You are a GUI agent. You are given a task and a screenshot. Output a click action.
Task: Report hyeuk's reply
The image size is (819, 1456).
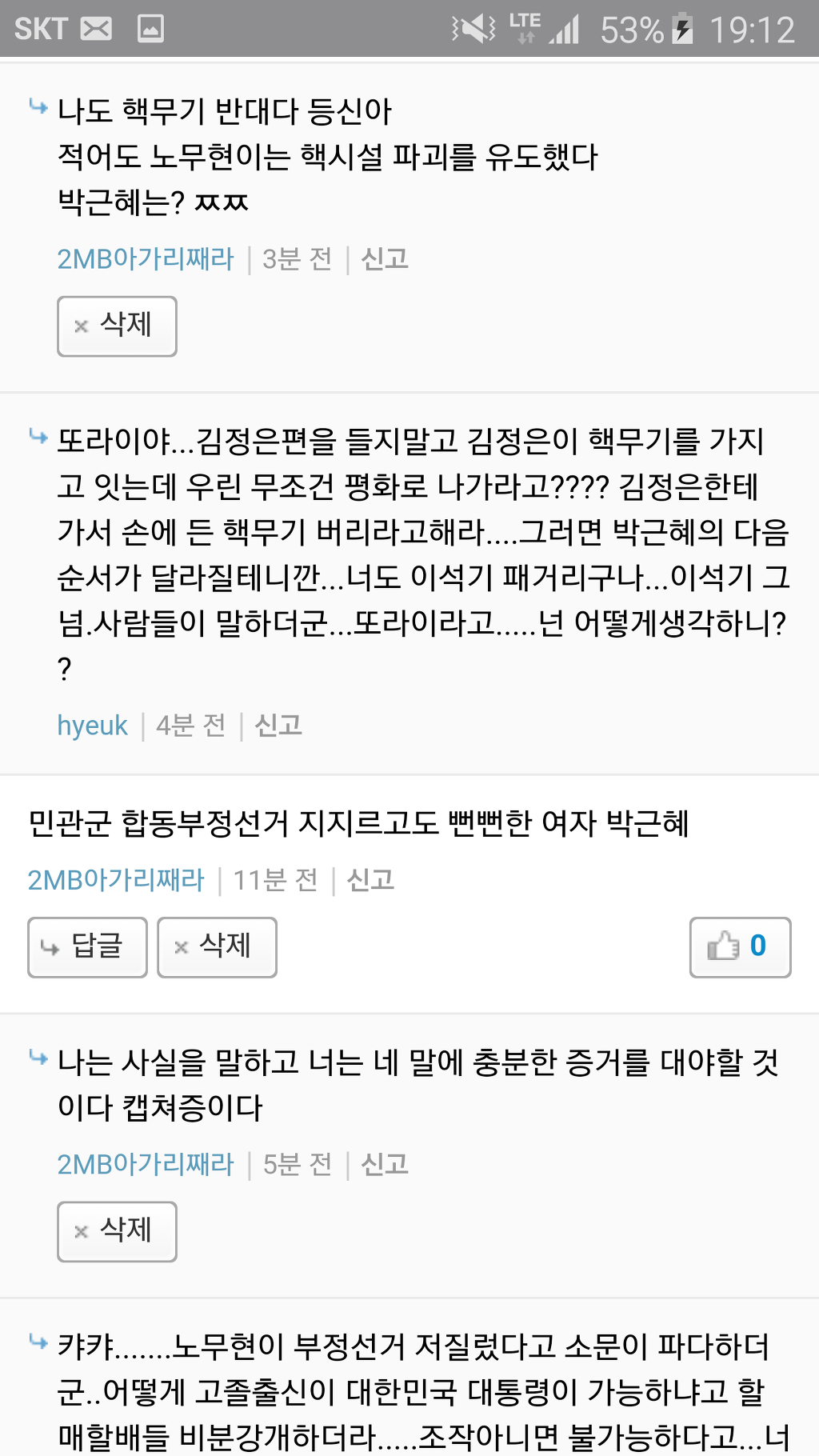[278, 726]
